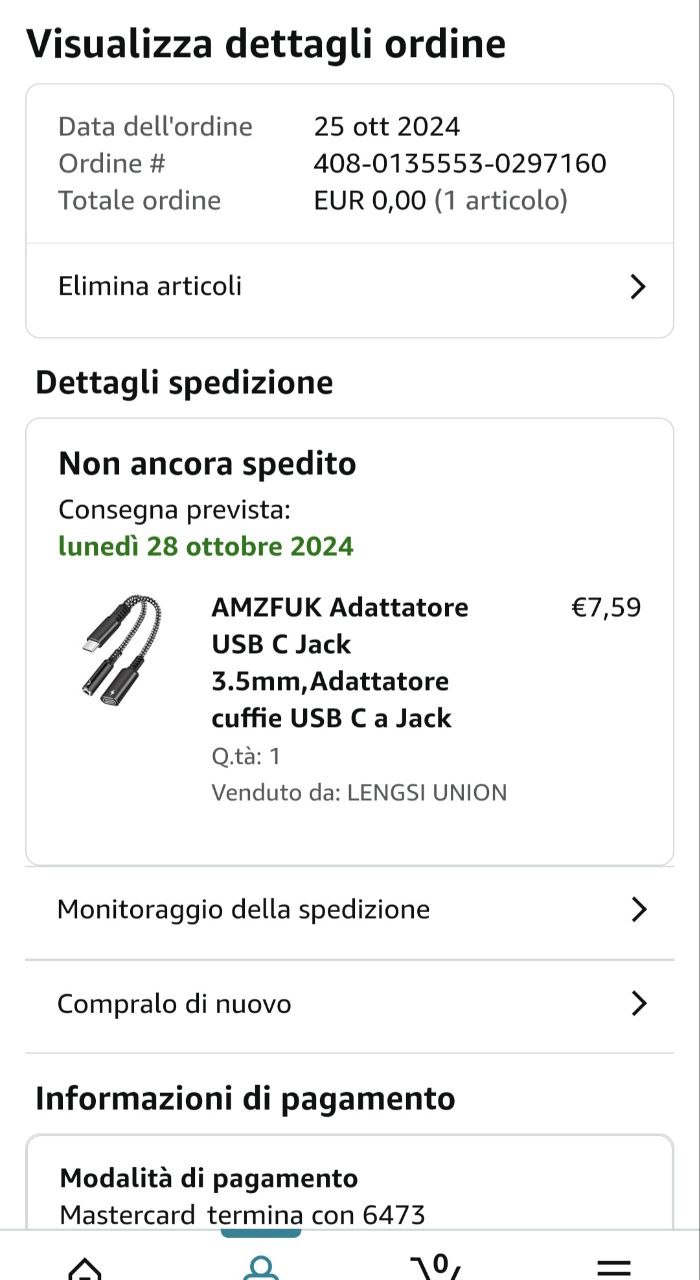Open the shopping cart tab
700x1280 pixels.
(437, 1265)
